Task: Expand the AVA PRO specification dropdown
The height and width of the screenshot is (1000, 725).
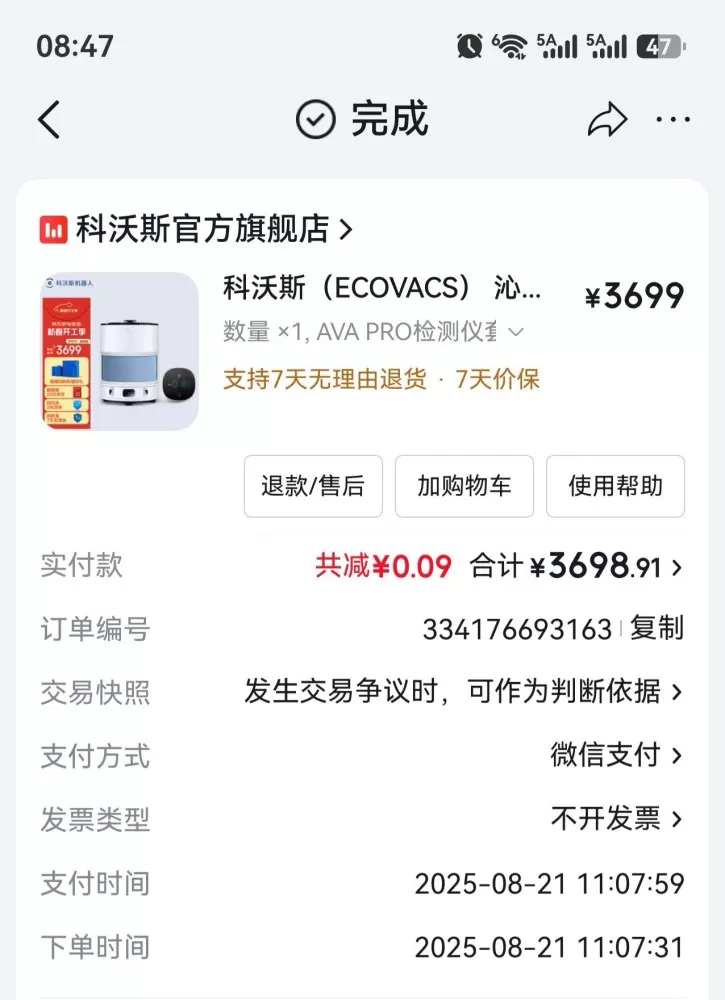Action: point(516,332)
